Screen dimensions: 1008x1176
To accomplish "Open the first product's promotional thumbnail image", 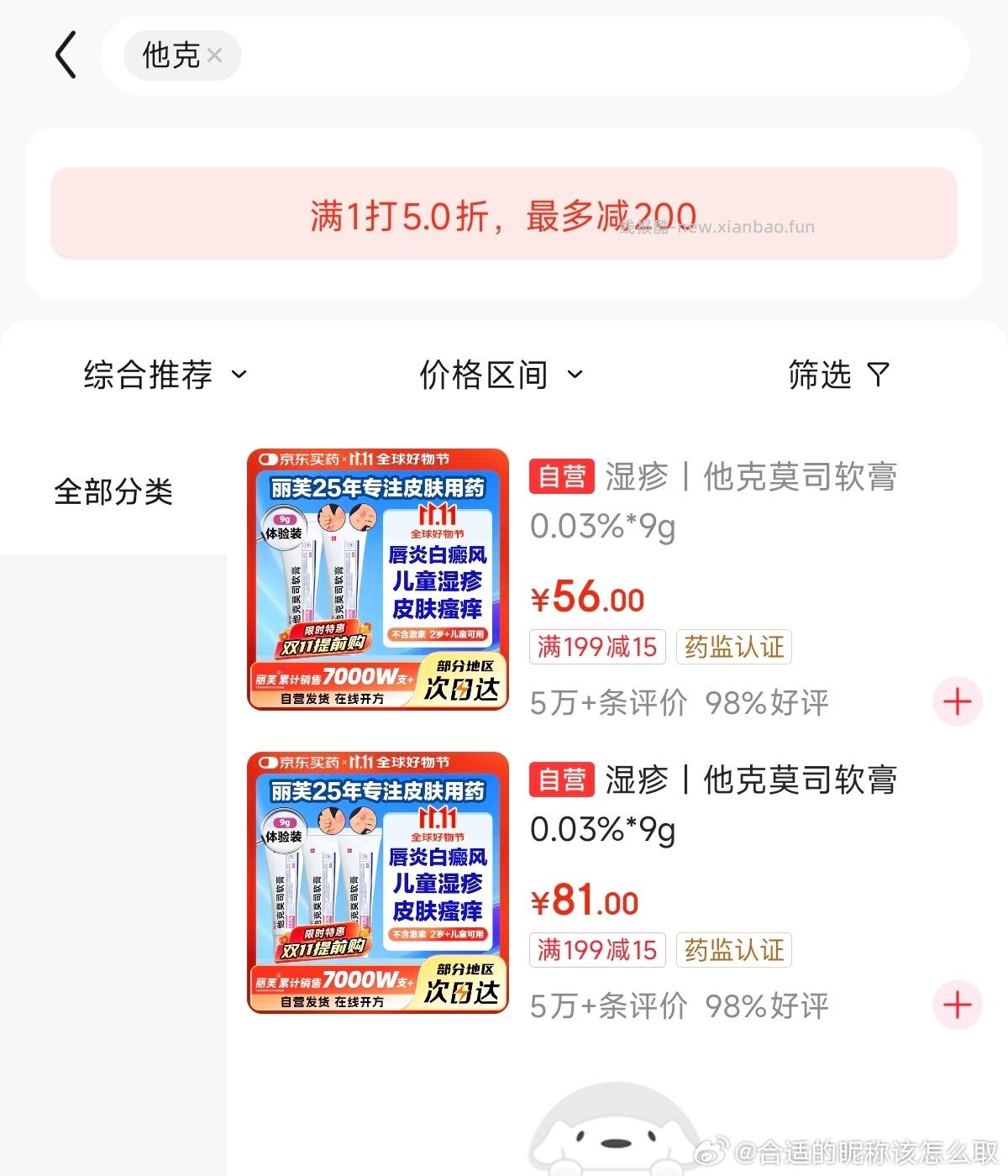I will [x=377, y=580].
